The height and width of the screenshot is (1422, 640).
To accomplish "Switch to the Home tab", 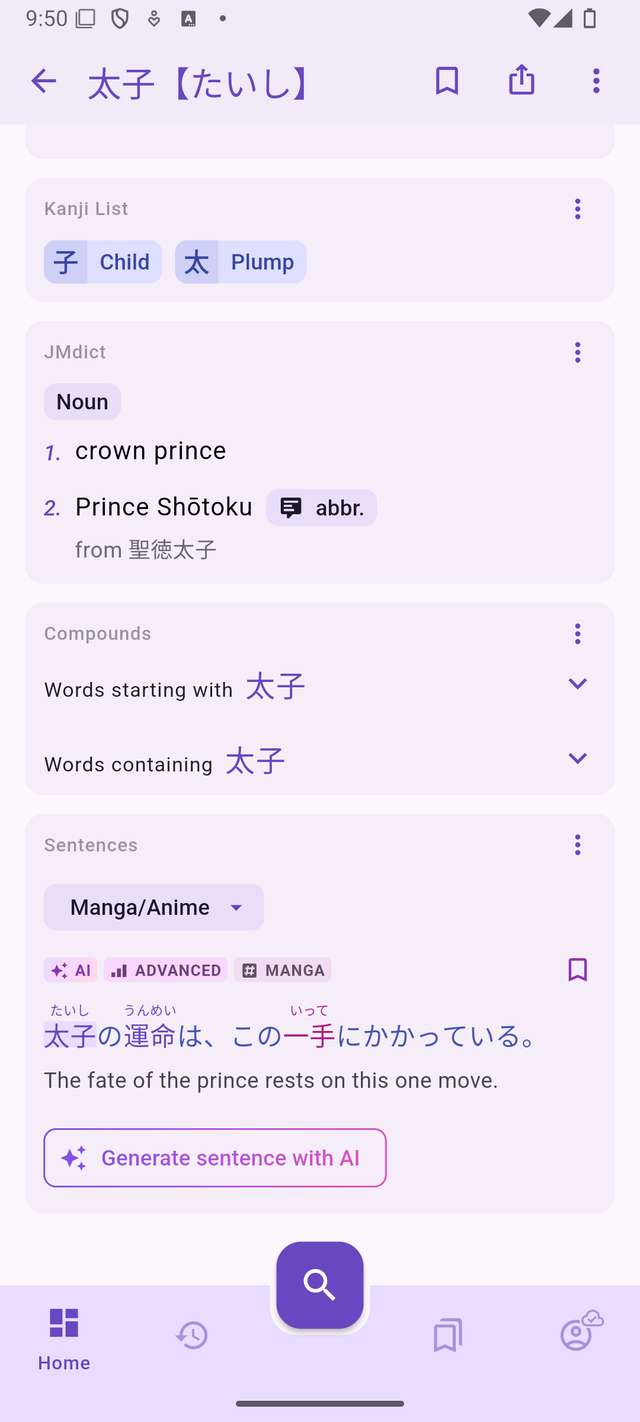I will click(64, 1338).
